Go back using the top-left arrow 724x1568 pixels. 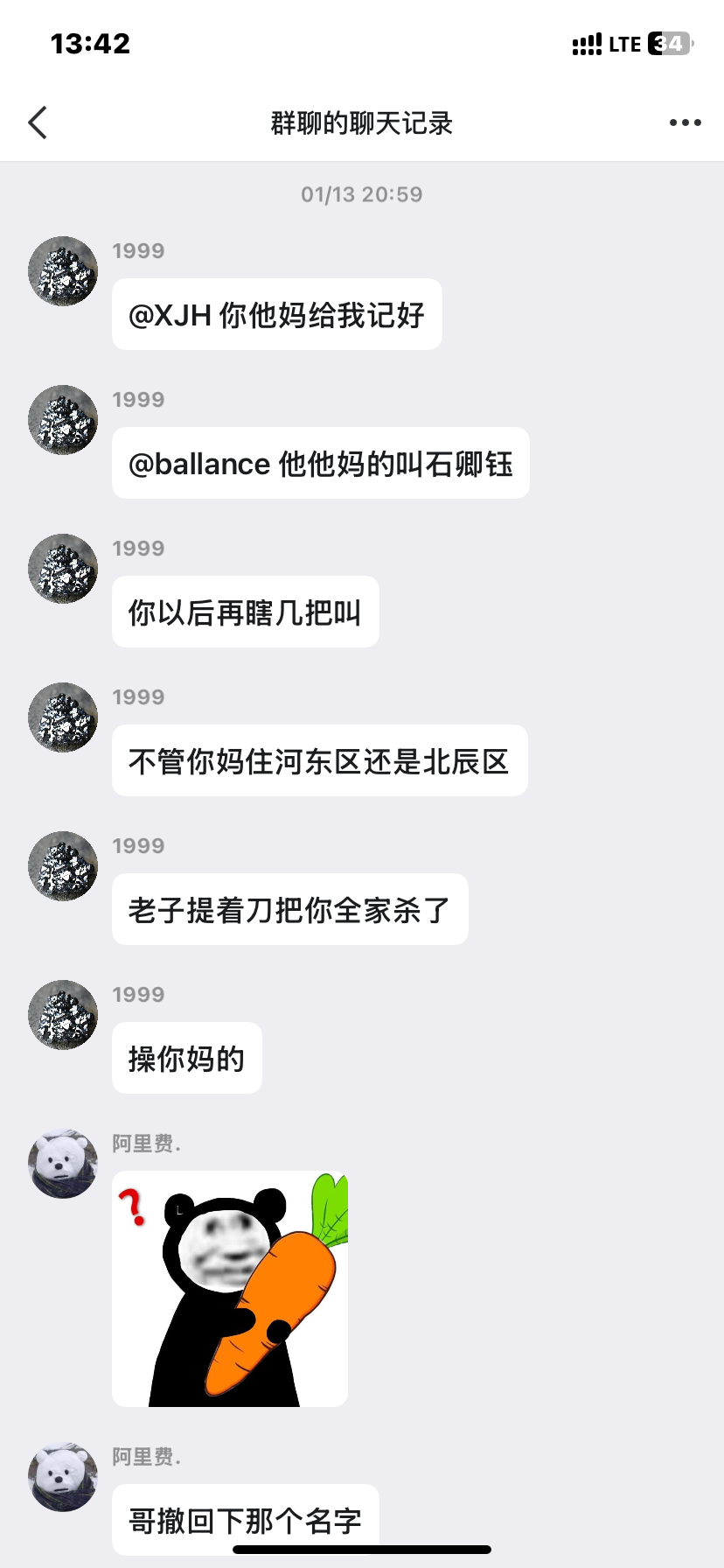[x=38, y=122]
